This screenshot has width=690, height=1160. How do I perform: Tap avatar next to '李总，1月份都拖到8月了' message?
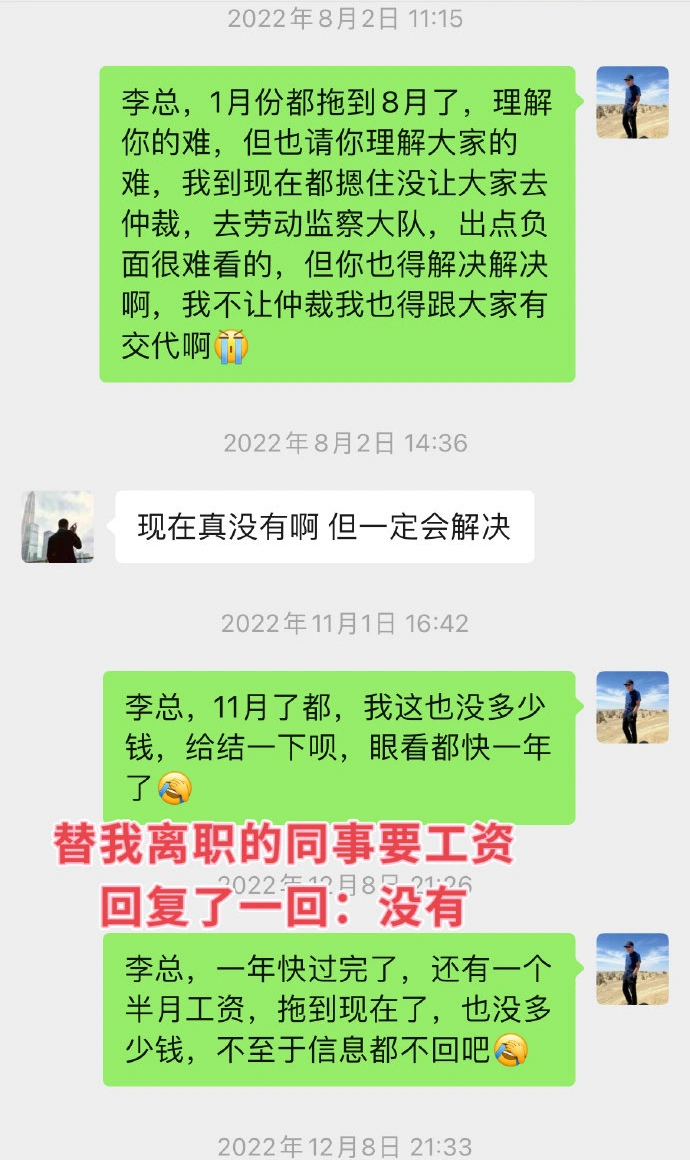pos(632,103)
